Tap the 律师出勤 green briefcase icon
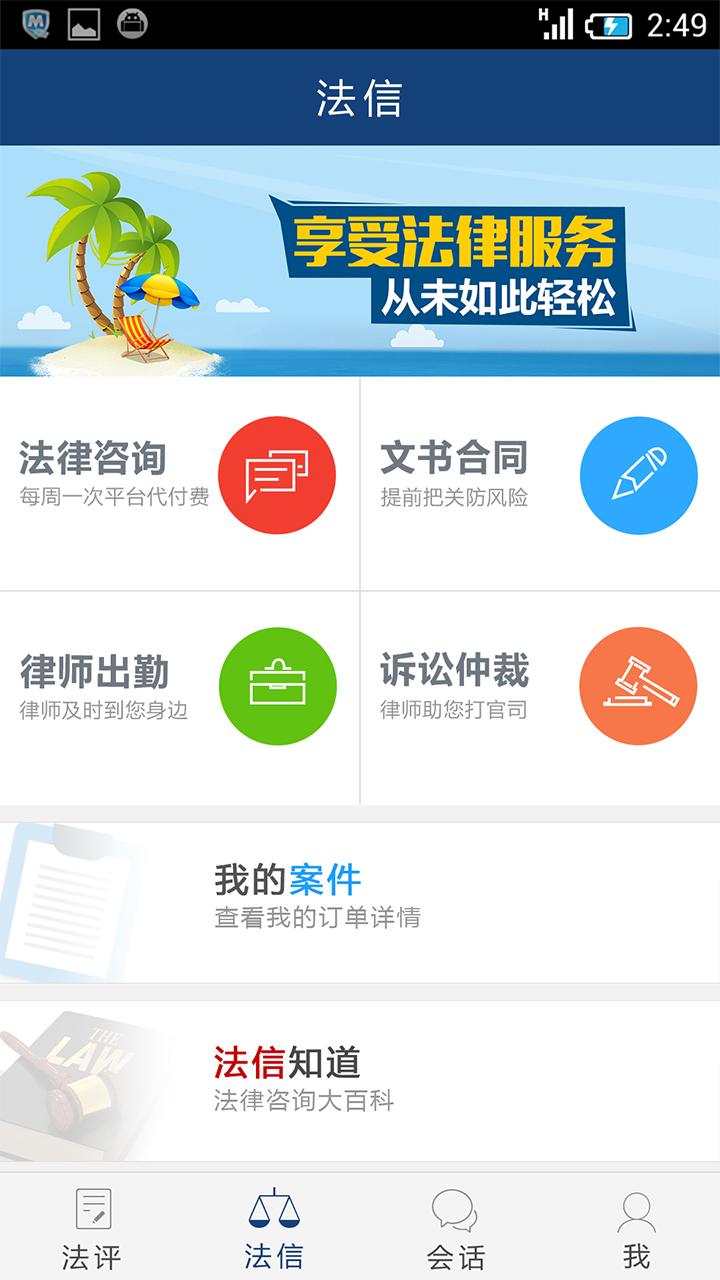720x1280 pixels. (277, 683)
